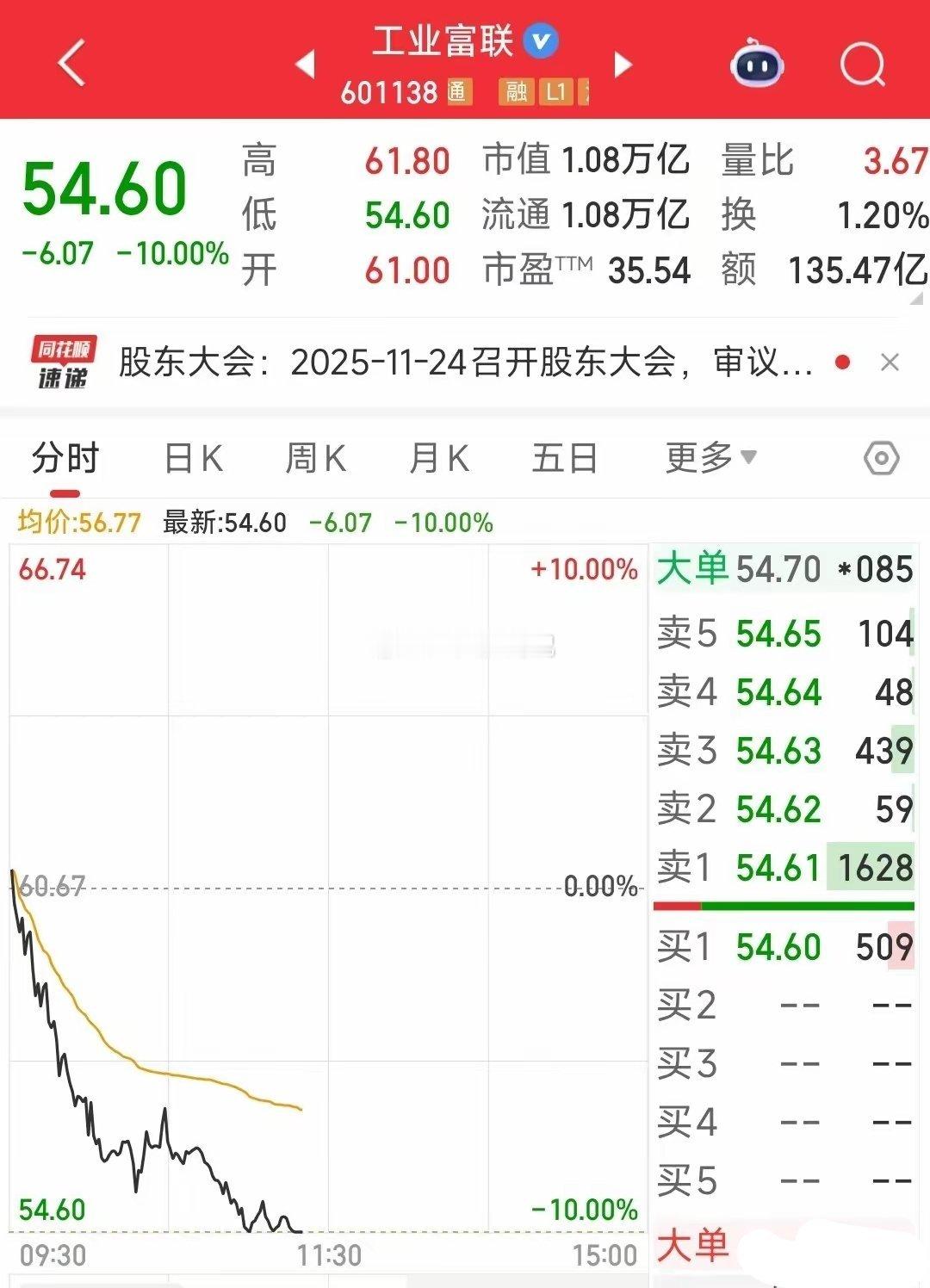The height and width of the screenshot is (1288, 930).
Task: Switch to next stock with right arrow
Action: click(x=623, y=64)
